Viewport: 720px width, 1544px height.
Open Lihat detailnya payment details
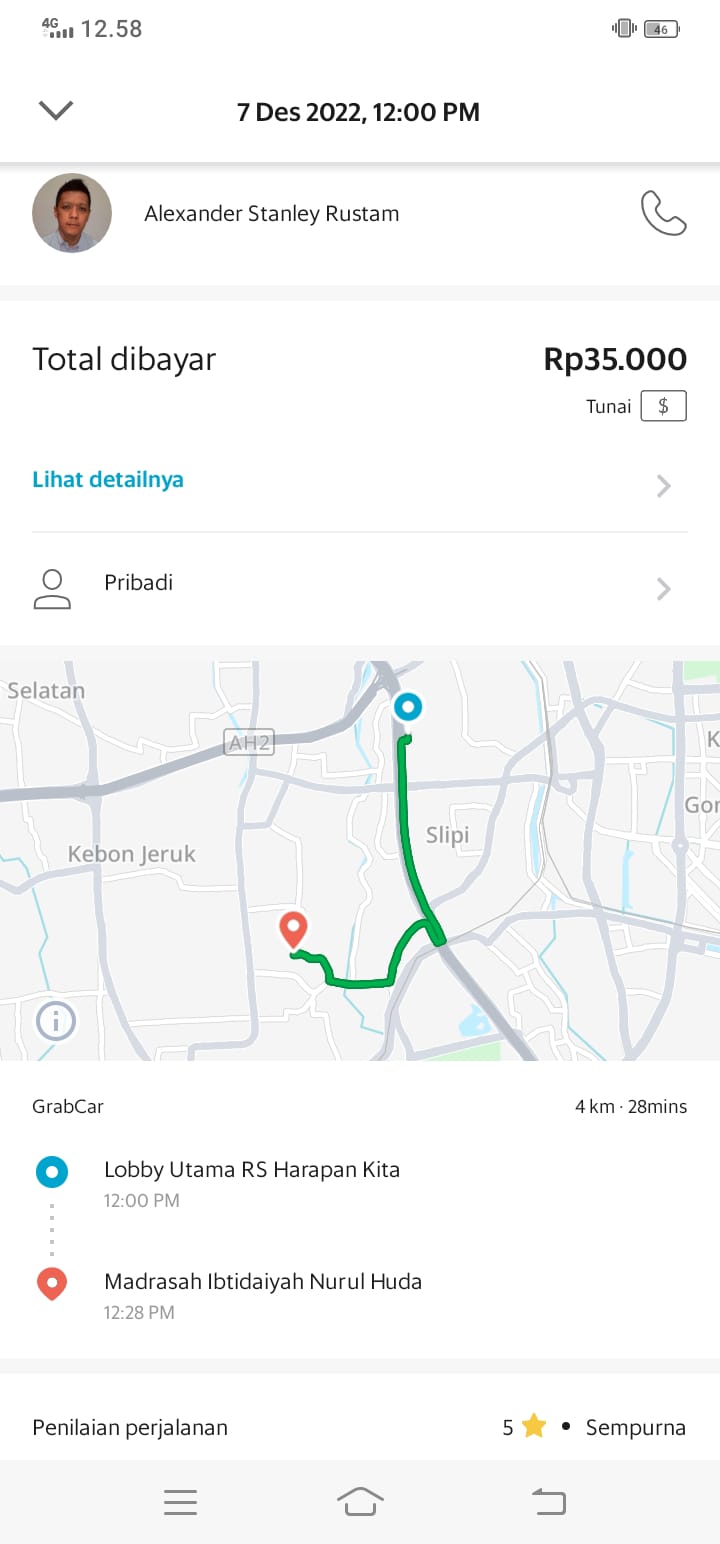[x=108, y=480]
